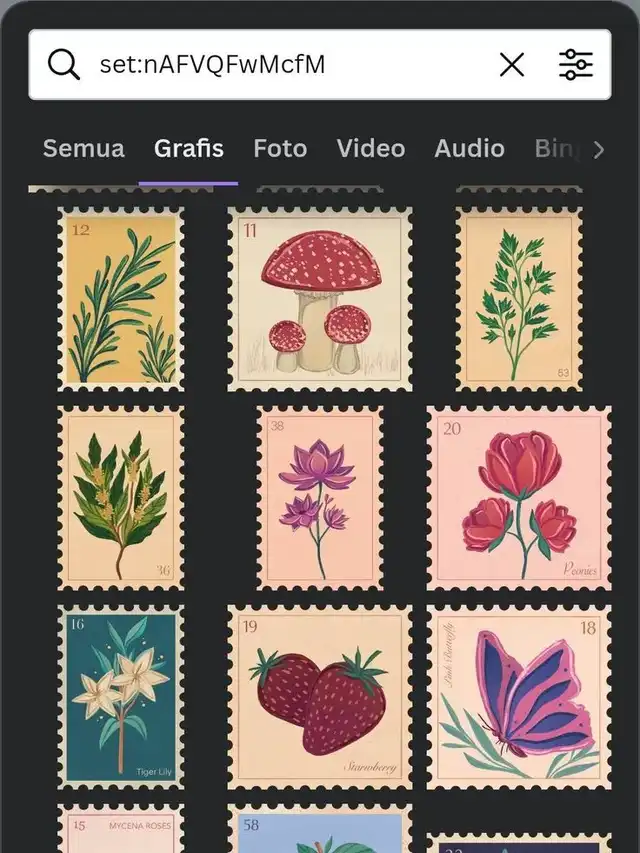Image resolution: width=640 pixels, height=853 pixels.
Task: Open the search filter options
Action: (576, 65)
